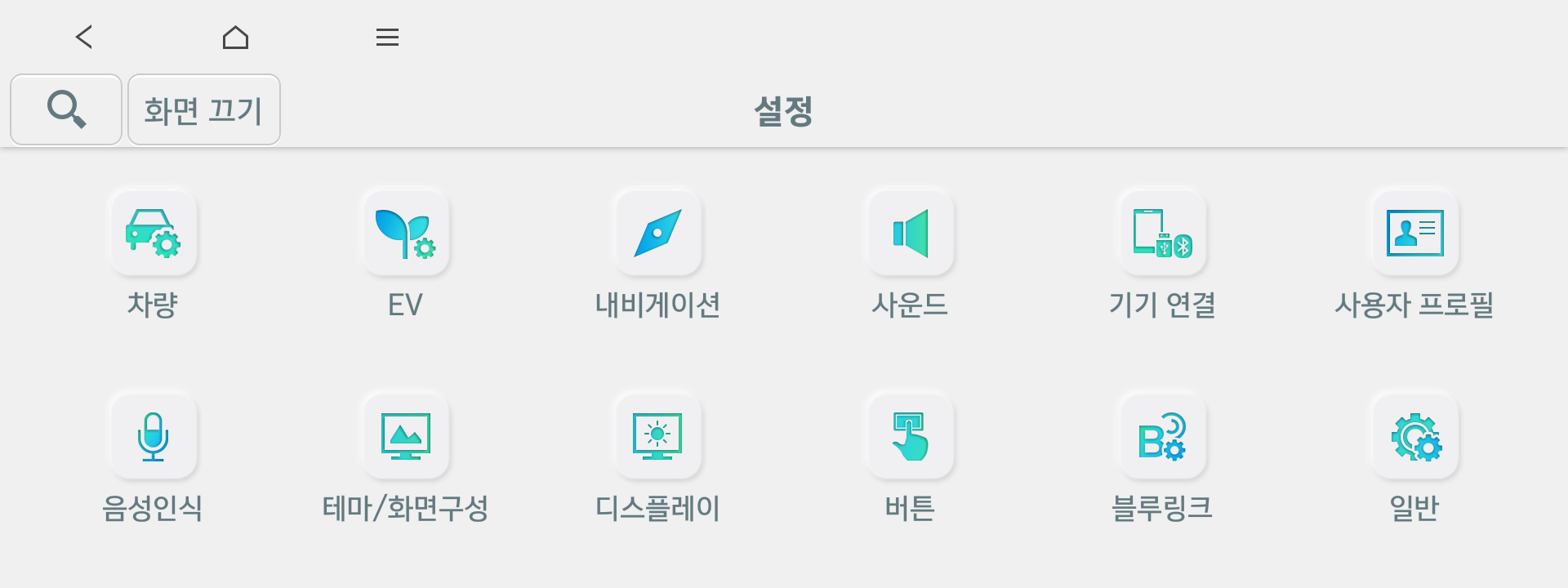Open 테마/화면구성 settings
1568x588 pixels.
point(405,436)
